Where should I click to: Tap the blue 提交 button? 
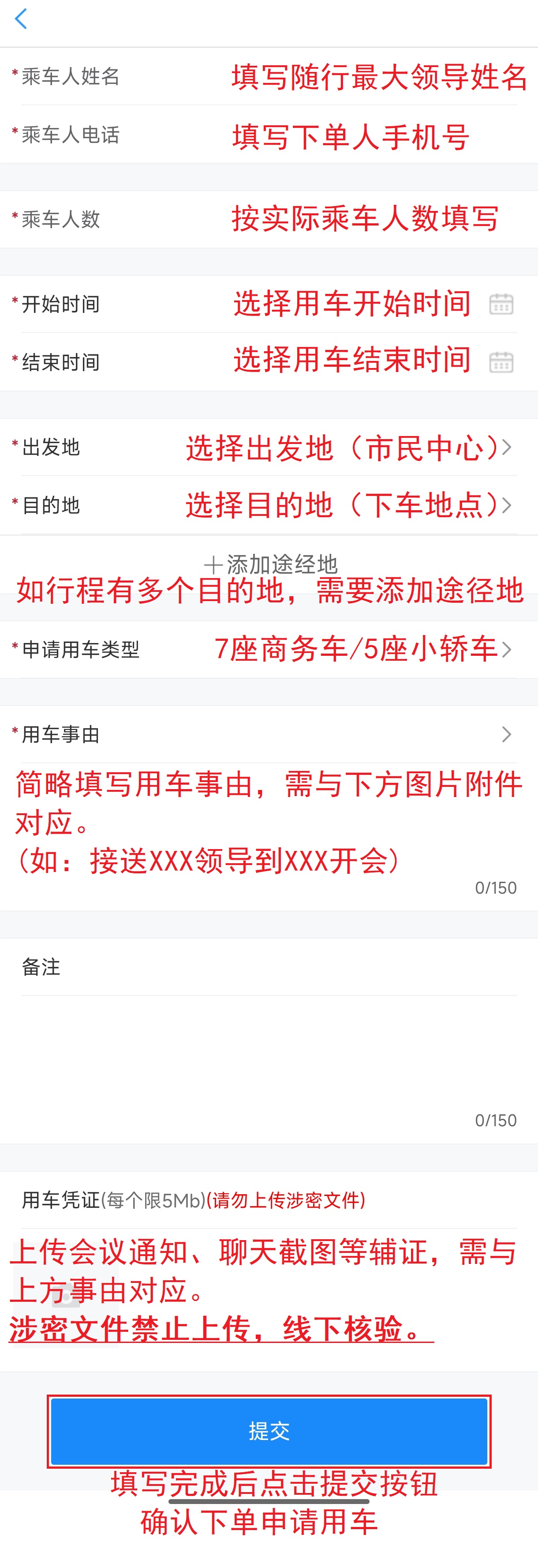pyautogui.click(x=269, y=1431)
